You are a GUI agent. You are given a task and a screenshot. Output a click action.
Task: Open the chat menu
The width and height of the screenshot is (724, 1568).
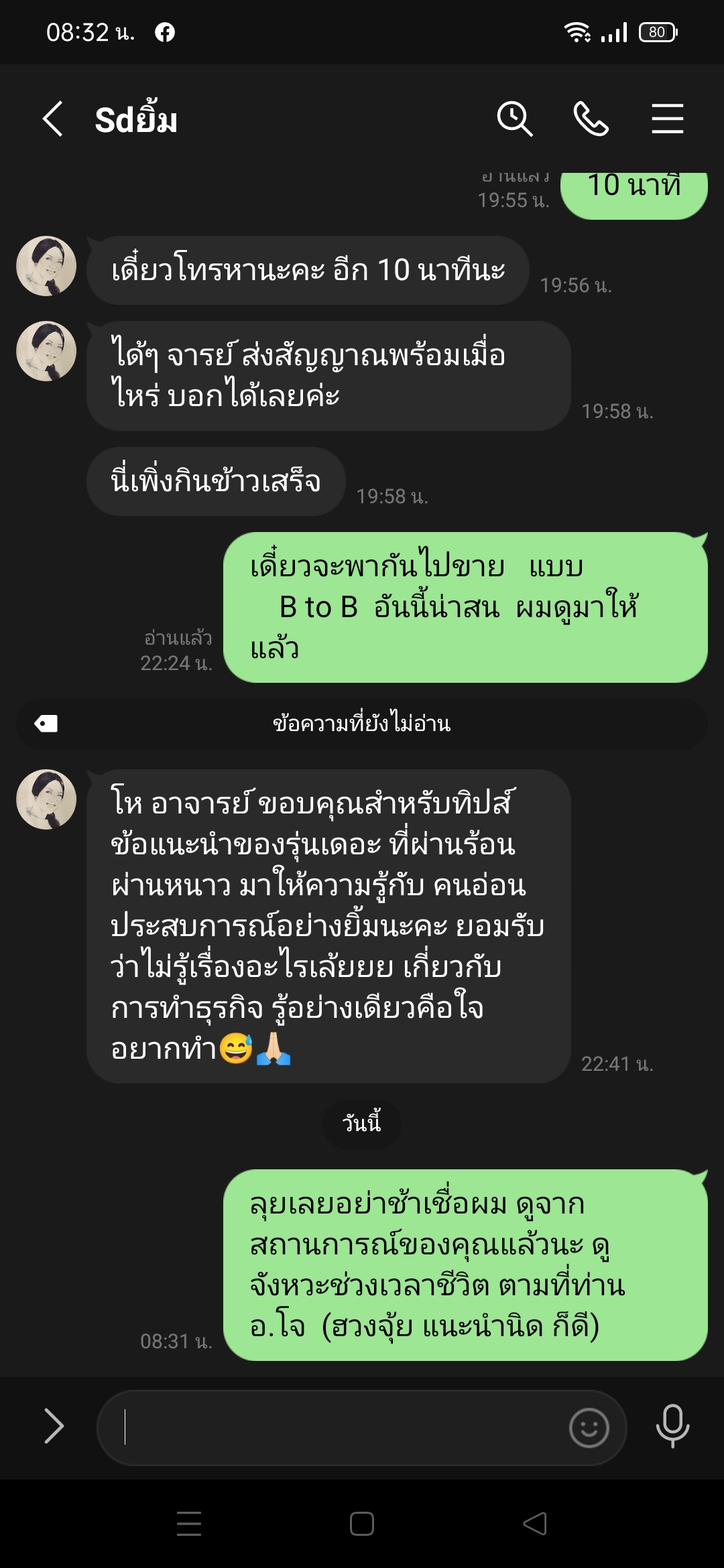coord(667,119)
